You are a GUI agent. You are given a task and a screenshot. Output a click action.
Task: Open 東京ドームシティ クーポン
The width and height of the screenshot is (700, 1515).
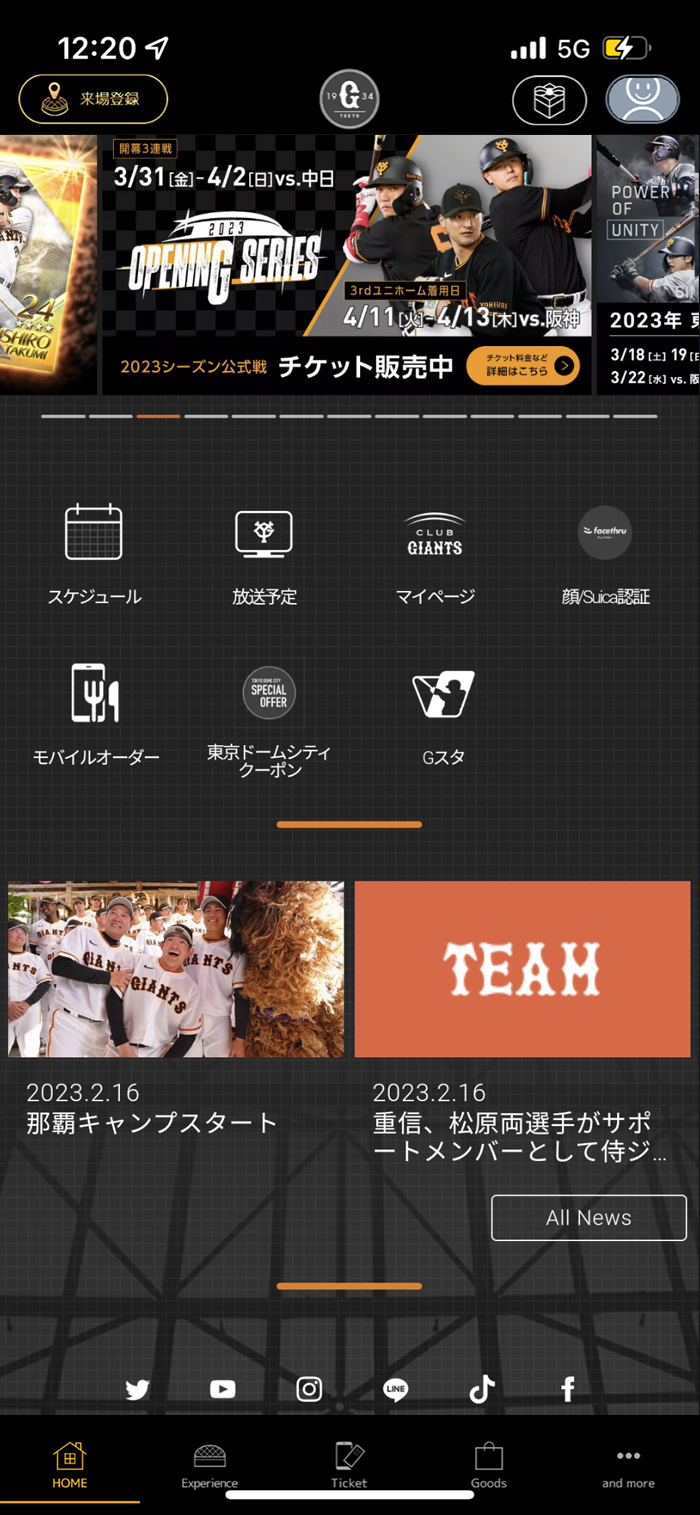pos(269,718)
